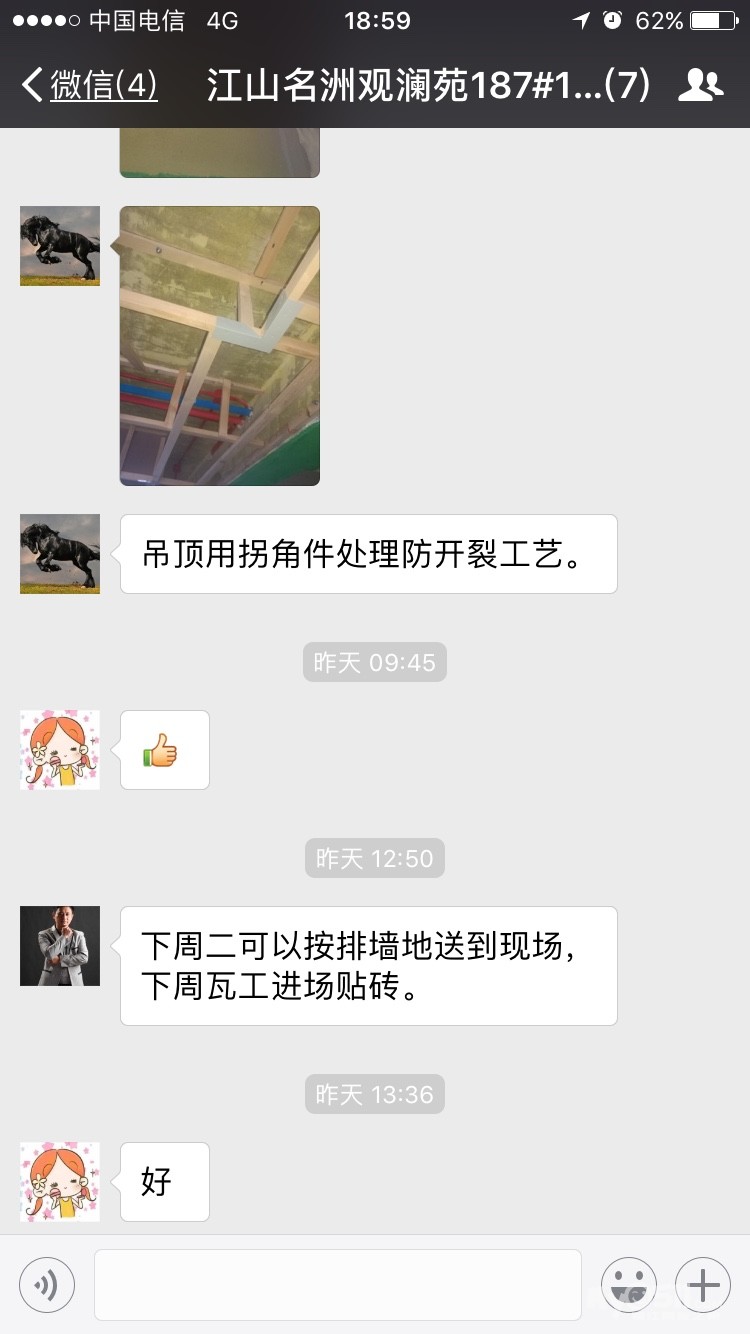Open the ceiling frame photo with corner piece

(220, 346)
